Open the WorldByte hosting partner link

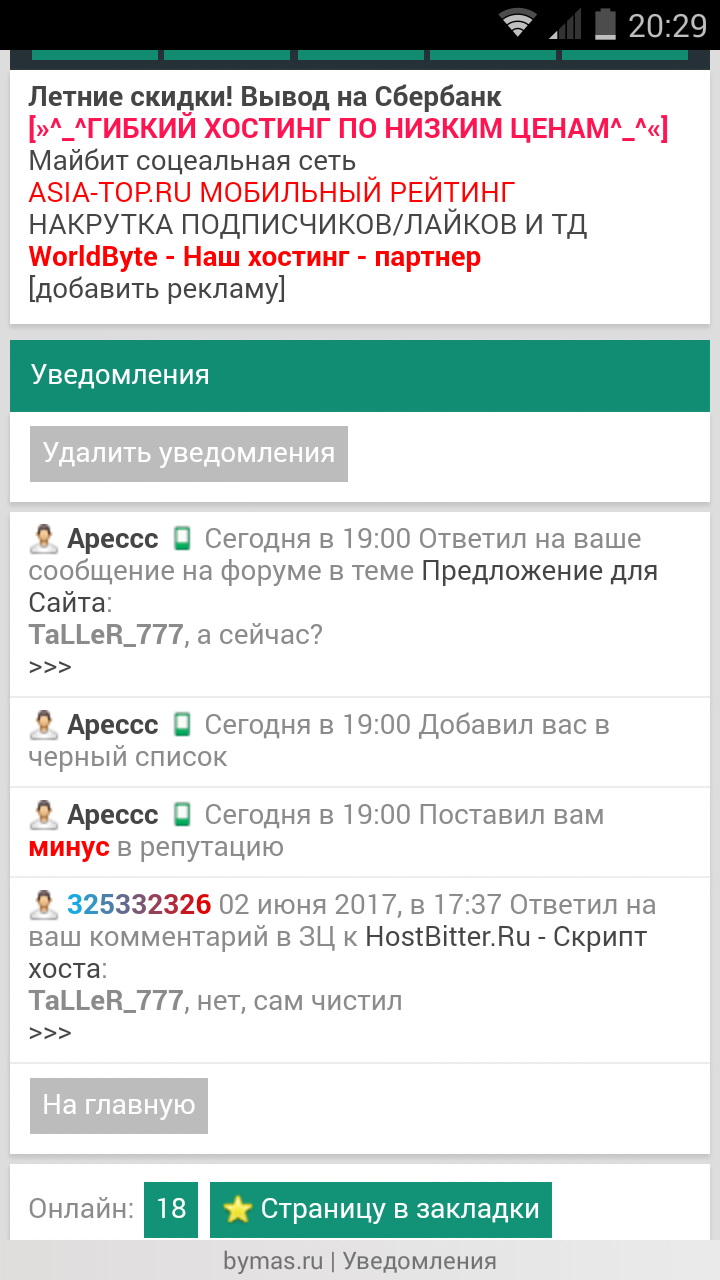[255, 257]
